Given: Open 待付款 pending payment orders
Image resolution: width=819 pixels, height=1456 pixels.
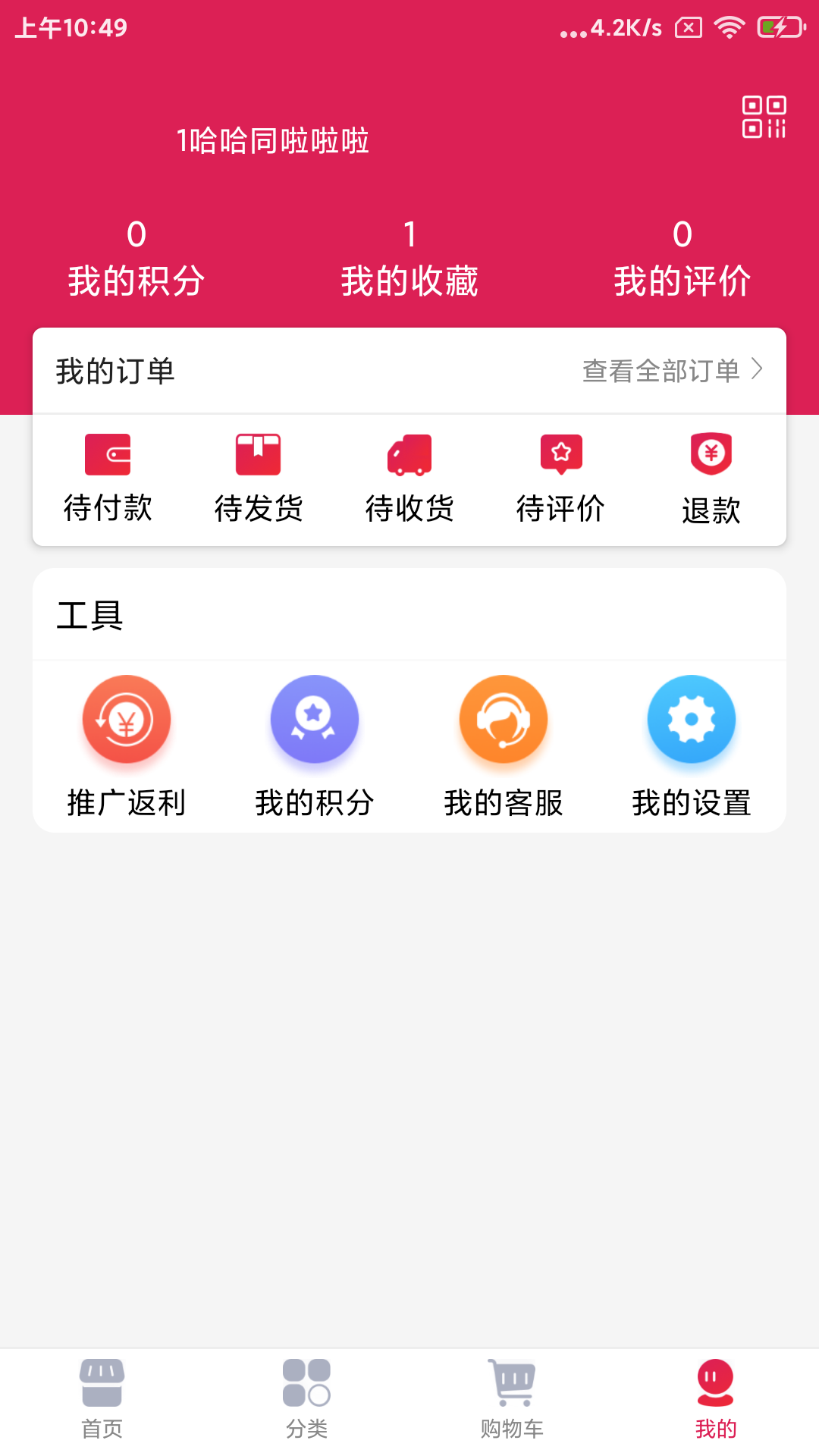Looking at the screenshot, I should click(108, 478).
